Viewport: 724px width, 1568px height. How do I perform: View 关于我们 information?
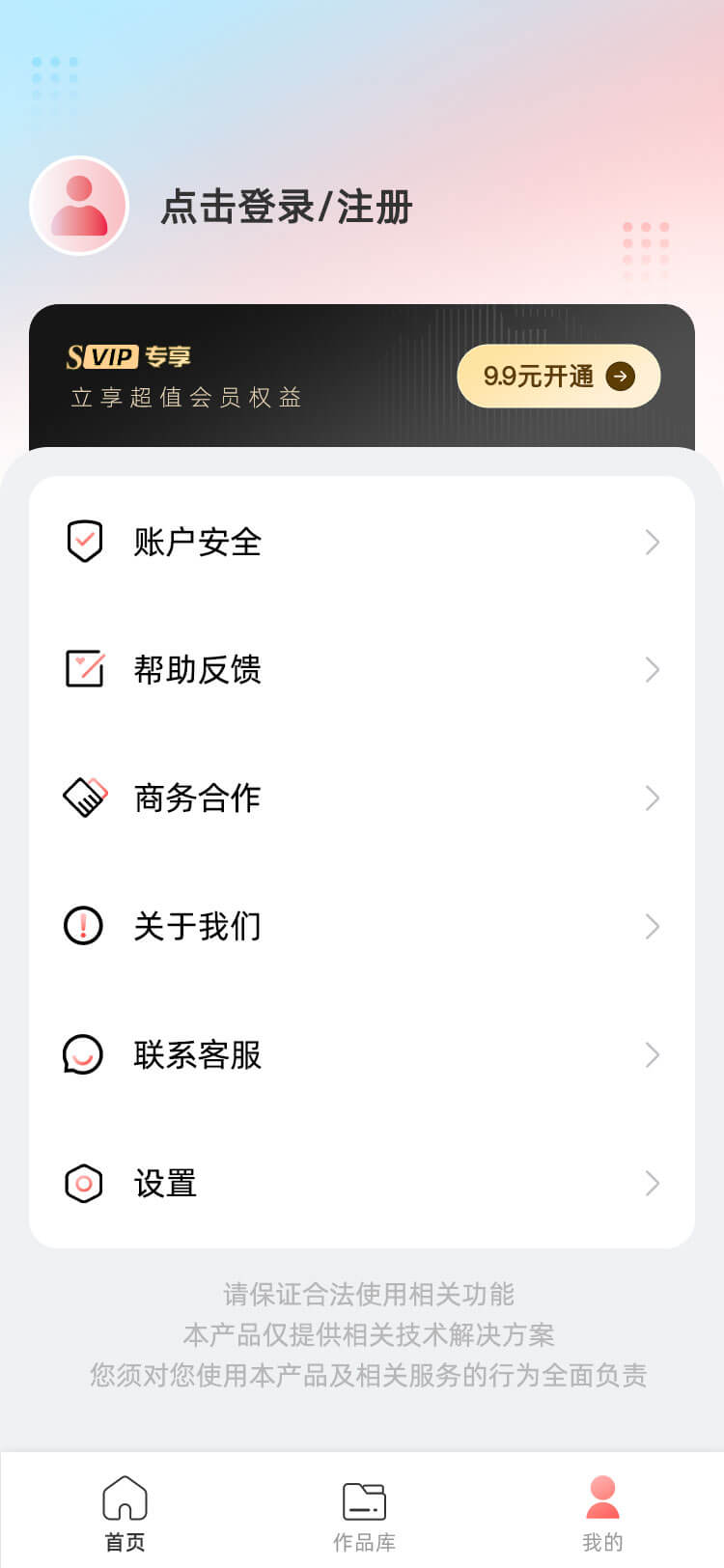point(362,926)
